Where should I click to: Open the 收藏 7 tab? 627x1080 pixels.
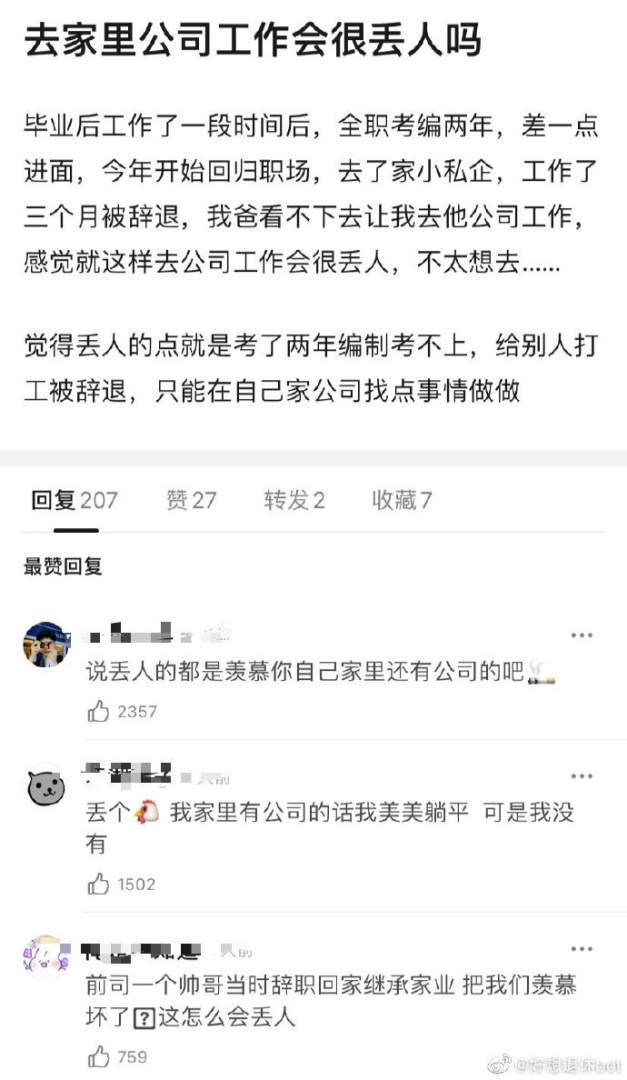click(x=402, y=500)
